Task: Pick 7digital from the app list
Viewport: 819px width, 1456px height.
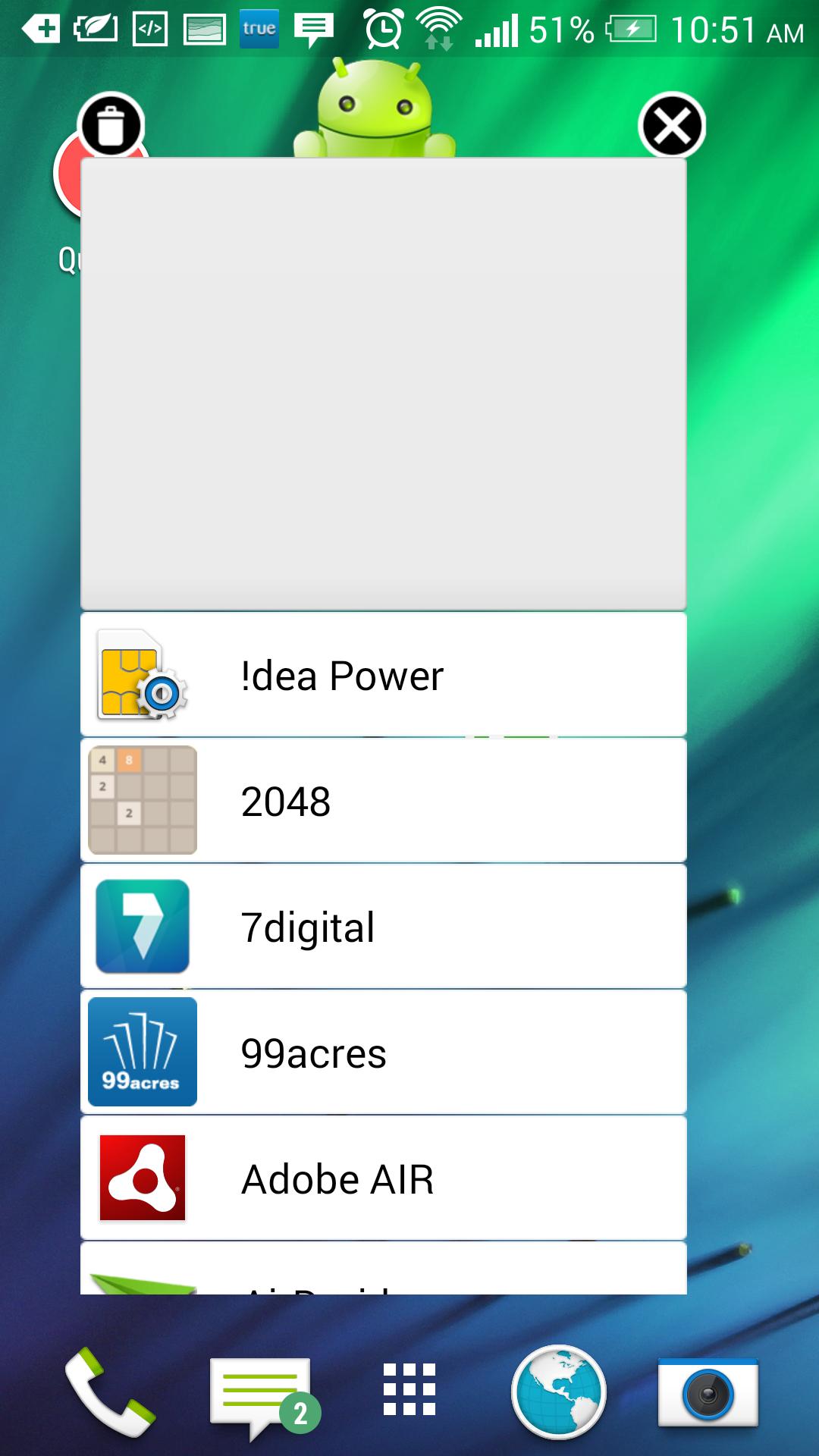Action: [384, 927]
